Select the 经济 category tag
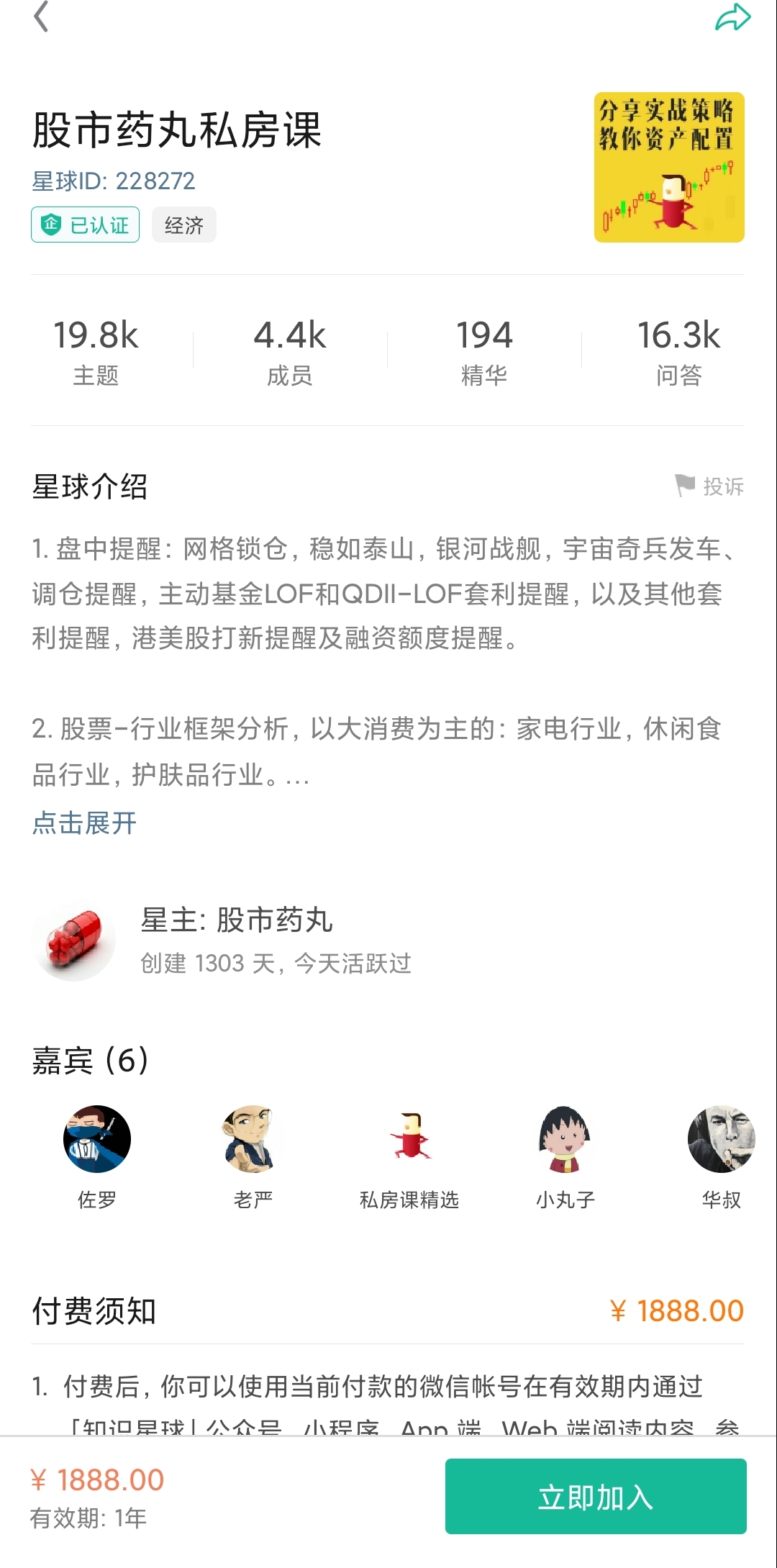 pos(183,225)
